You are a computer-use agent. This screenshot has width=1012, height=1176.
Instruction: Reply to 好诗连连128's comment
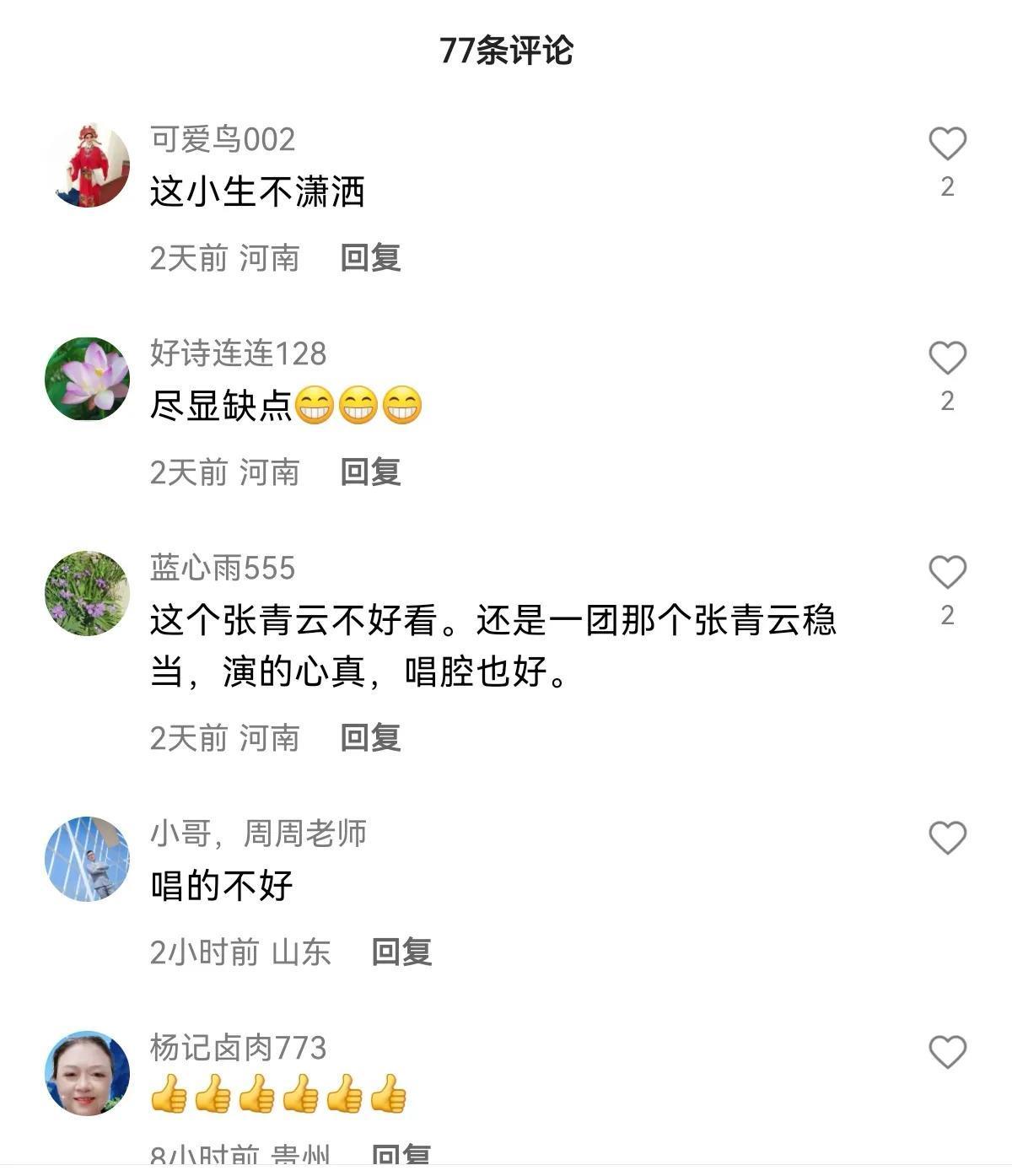pyautogui.click(x=370, y=472)
